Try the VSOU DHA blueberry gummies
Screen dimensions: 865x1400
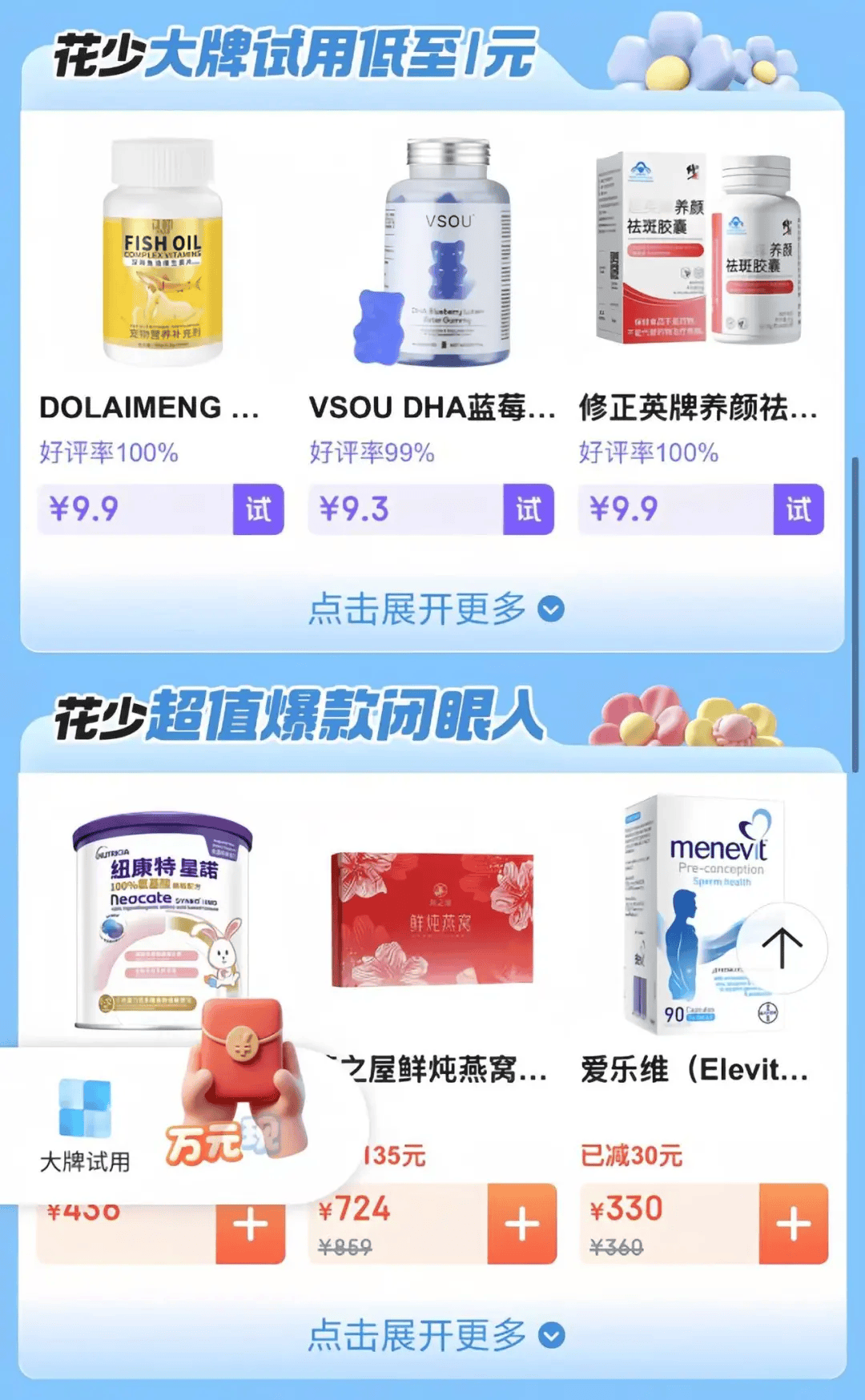tap(529, 509)
